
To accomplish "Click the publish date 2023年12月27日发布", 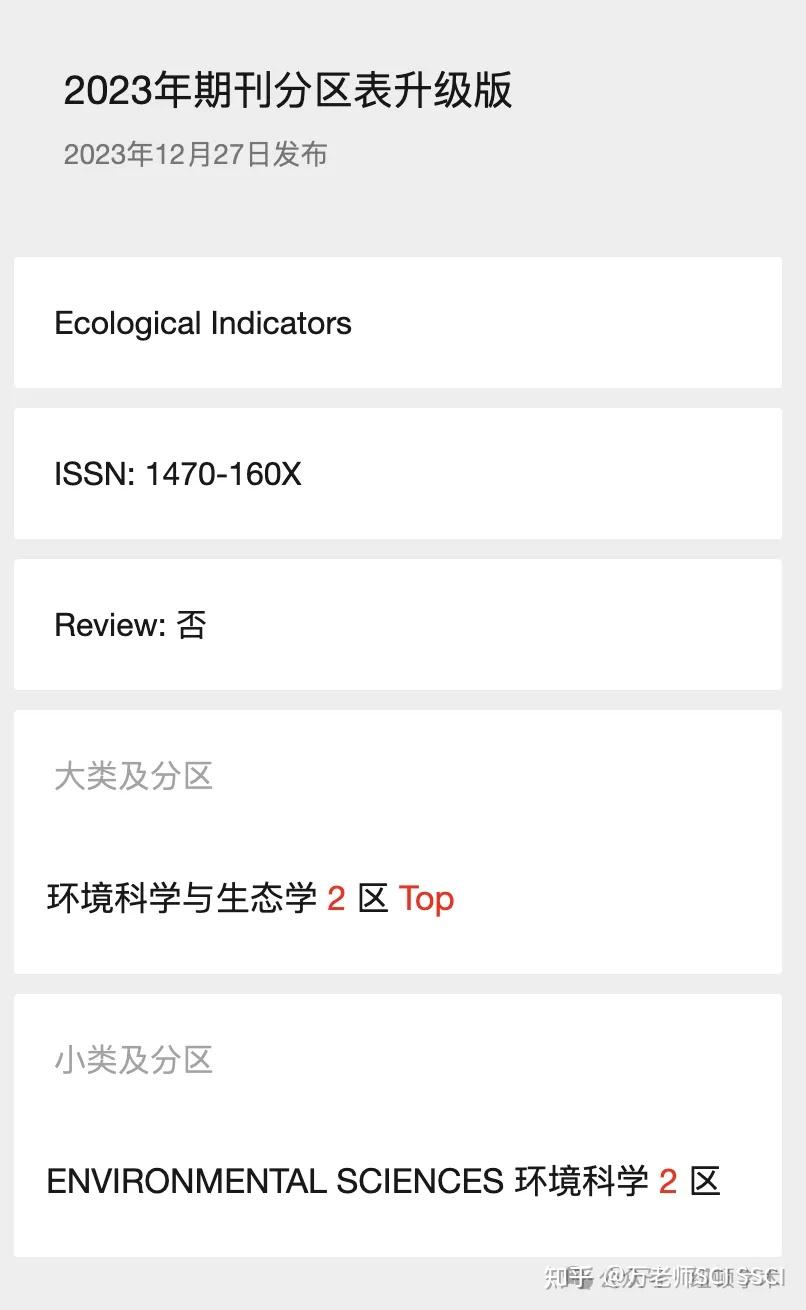I will click(196, 155).
